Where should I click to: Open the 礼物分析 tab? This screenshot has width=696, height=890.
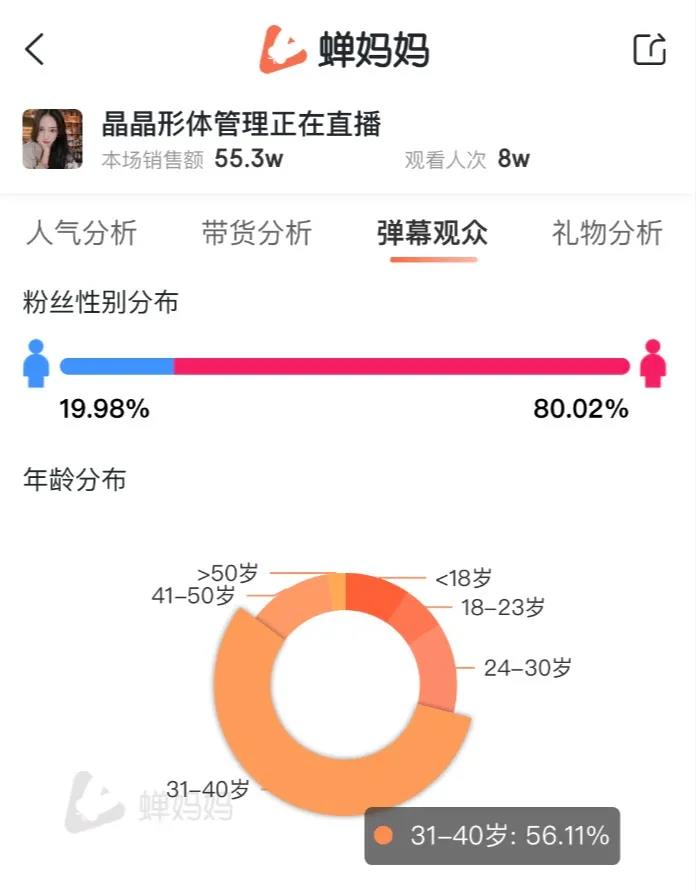[x=607, y=233]
